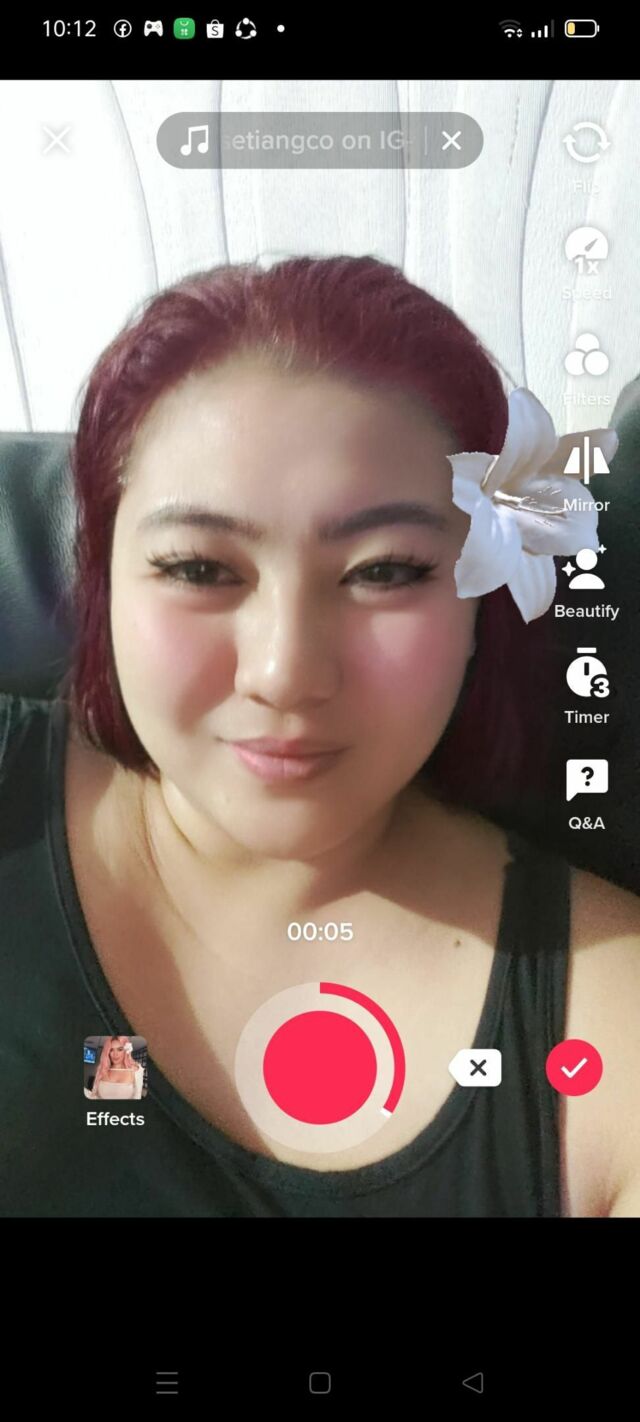Tap the red record button

tap(320, 1067)
